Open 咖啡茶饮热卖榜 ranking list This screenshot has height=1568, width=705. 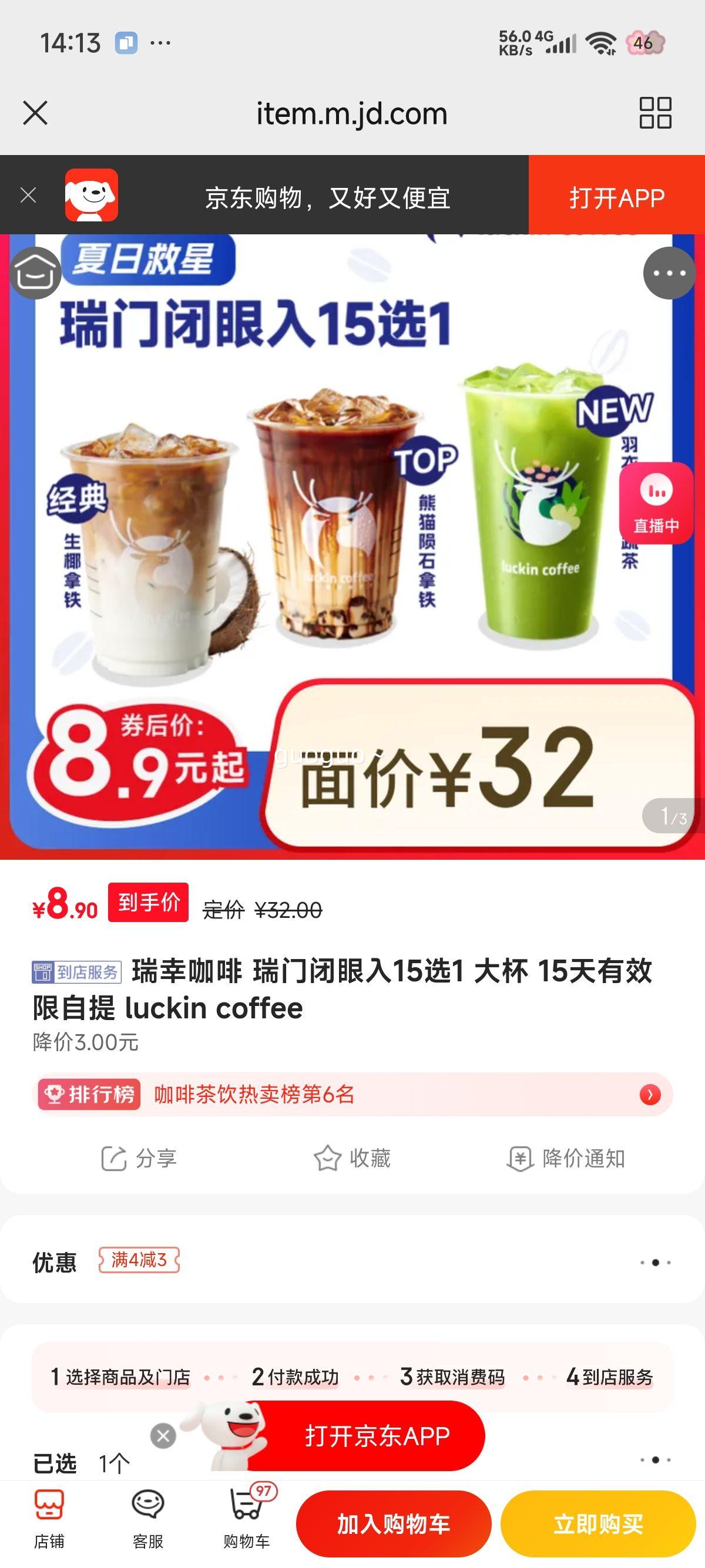[352, 1095]
